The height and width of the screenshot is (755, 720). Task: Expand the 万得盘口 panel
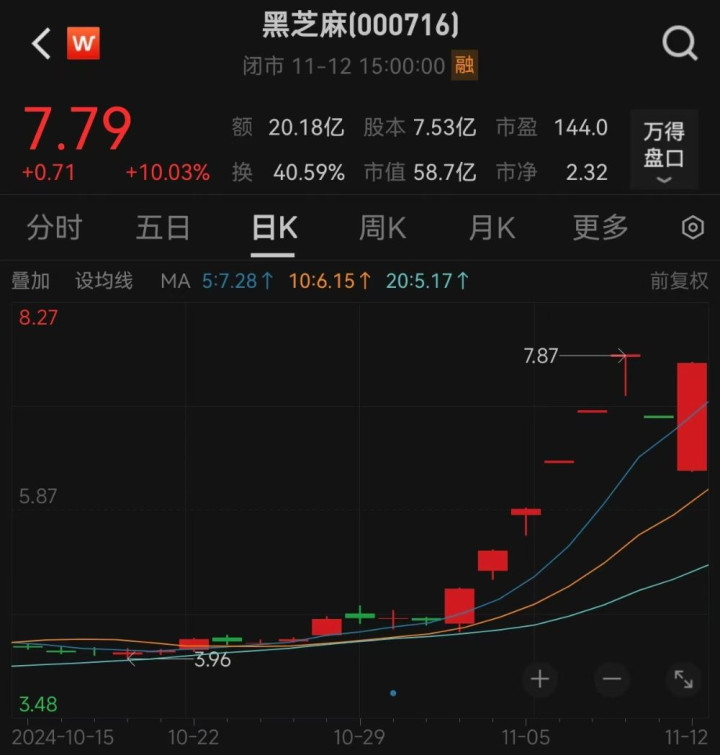pyautogui.click(x=664, y=150)
